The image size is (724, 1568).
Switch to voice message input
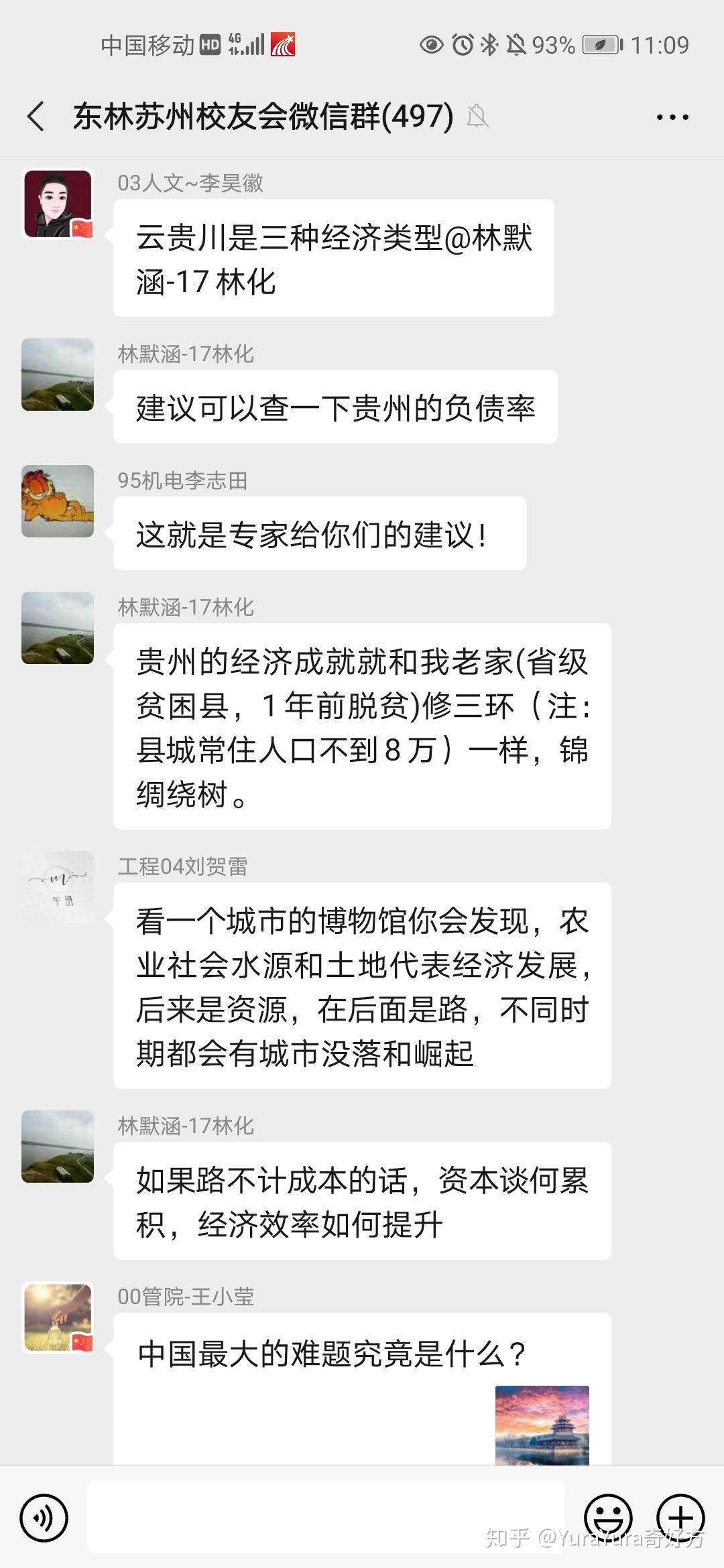point(44,1517)
